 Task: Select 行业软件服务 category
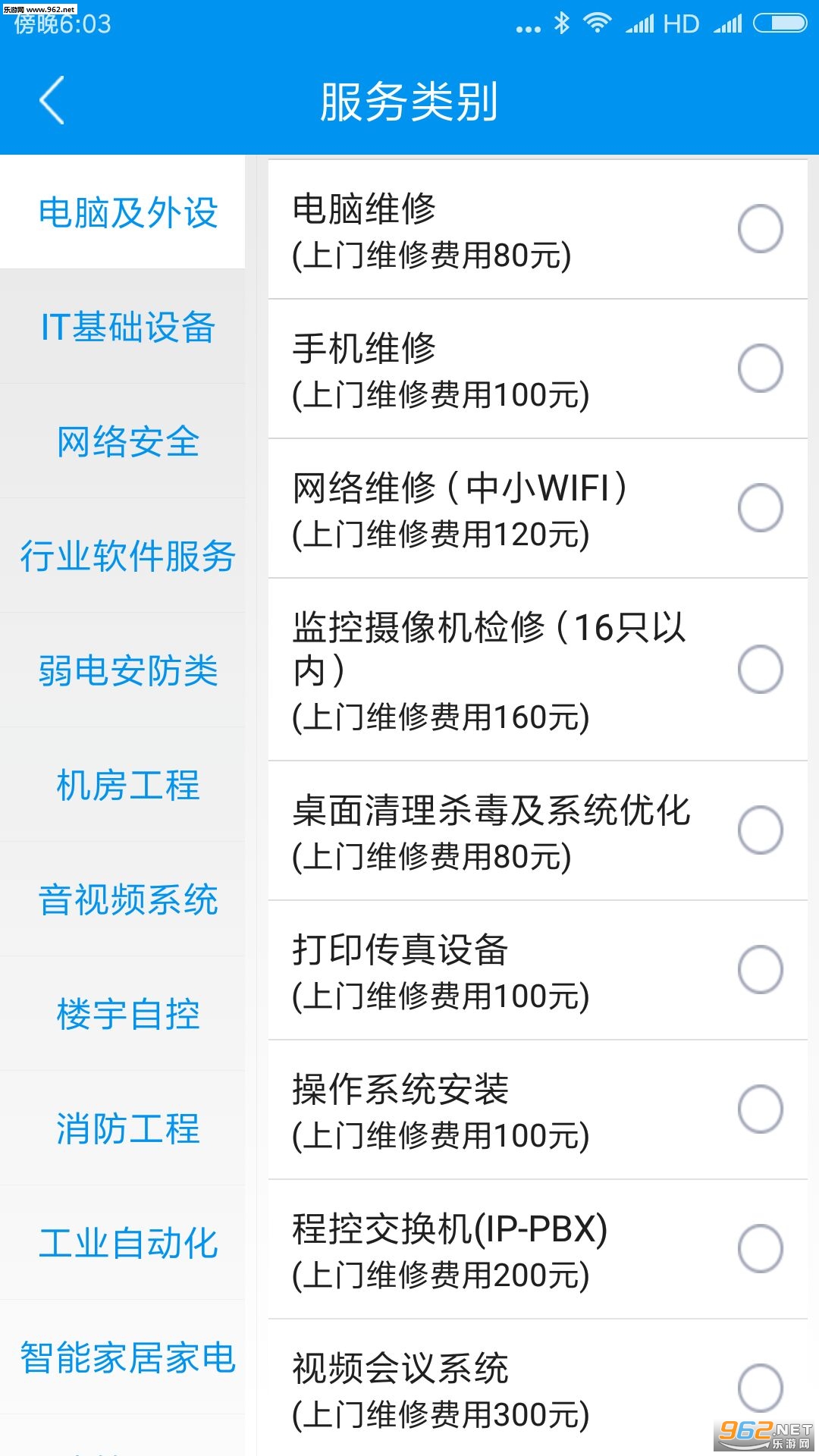(127, 556)
